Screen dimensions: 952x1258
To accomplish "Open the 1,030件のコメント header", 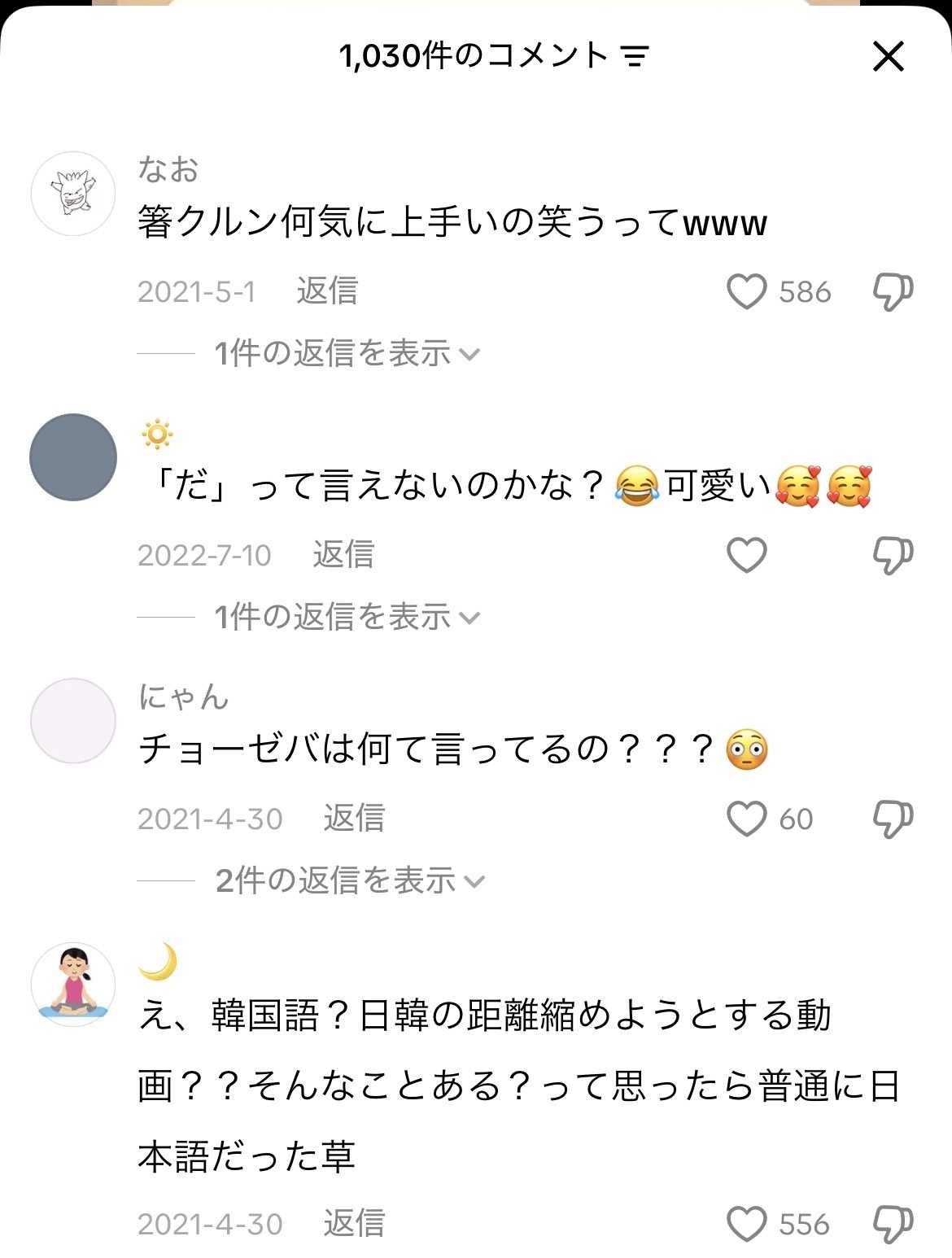I will pos(476,57).
